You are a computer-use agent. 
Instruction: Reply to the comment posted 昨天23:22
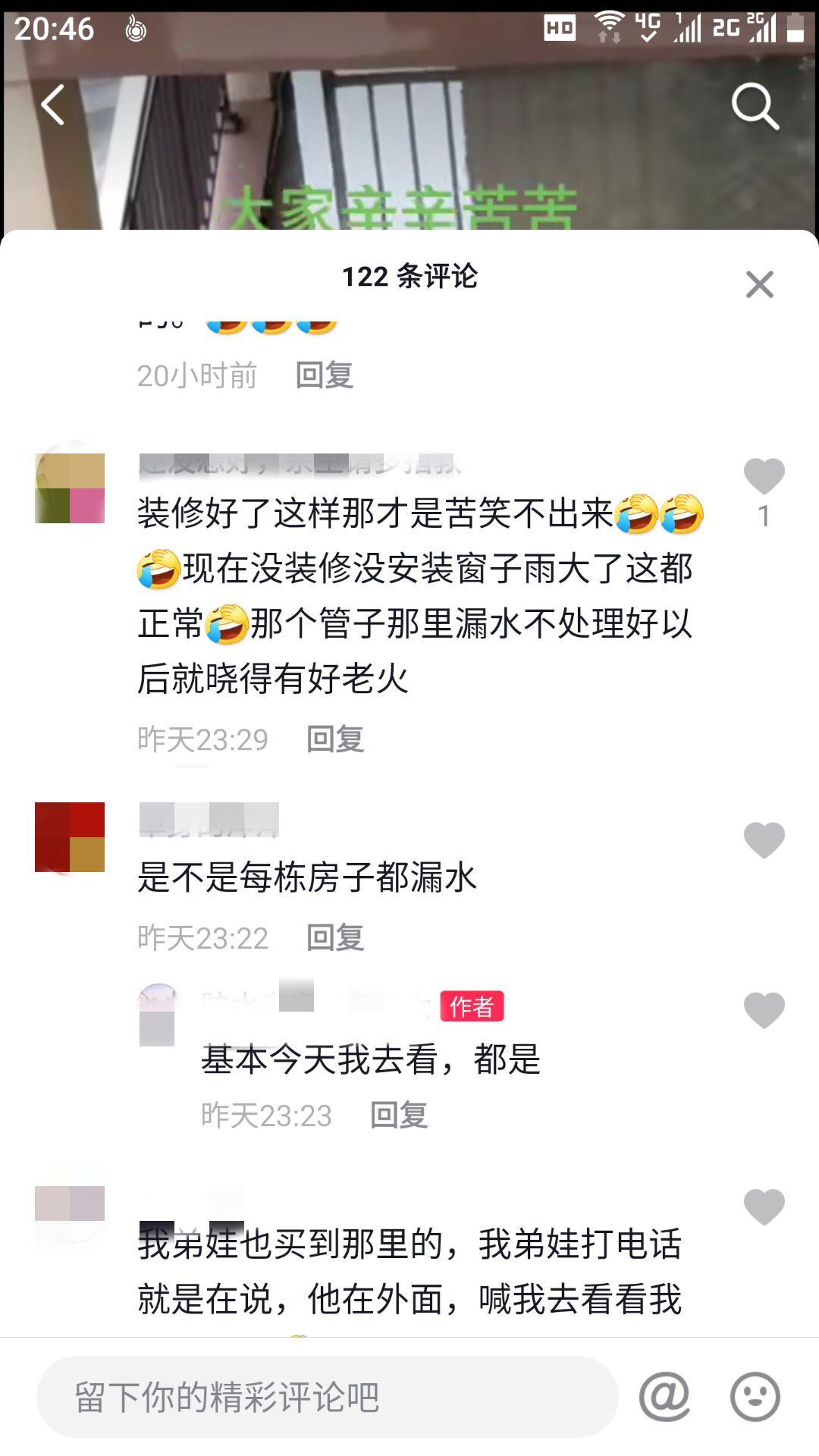(335, 938)
